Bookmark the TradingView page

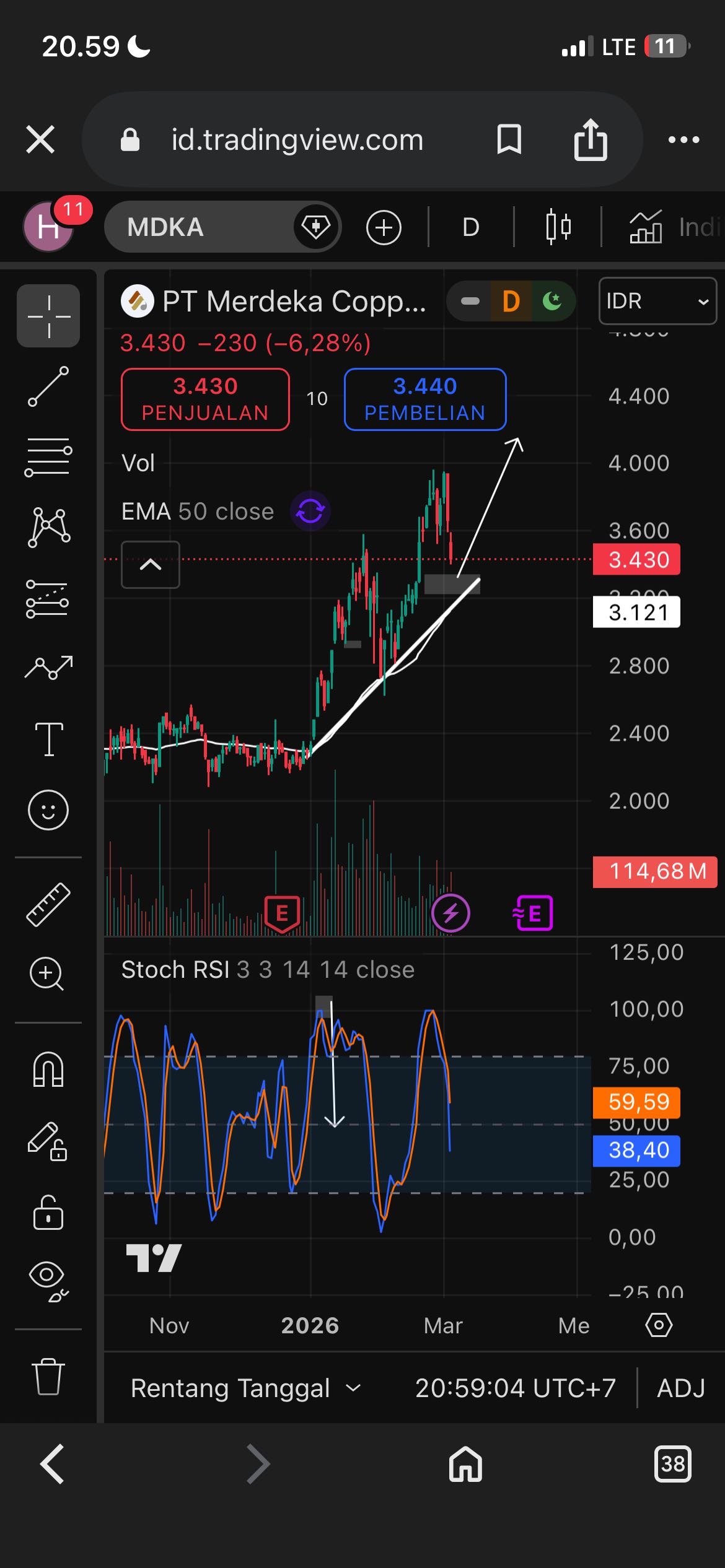[x=509, y=139]
